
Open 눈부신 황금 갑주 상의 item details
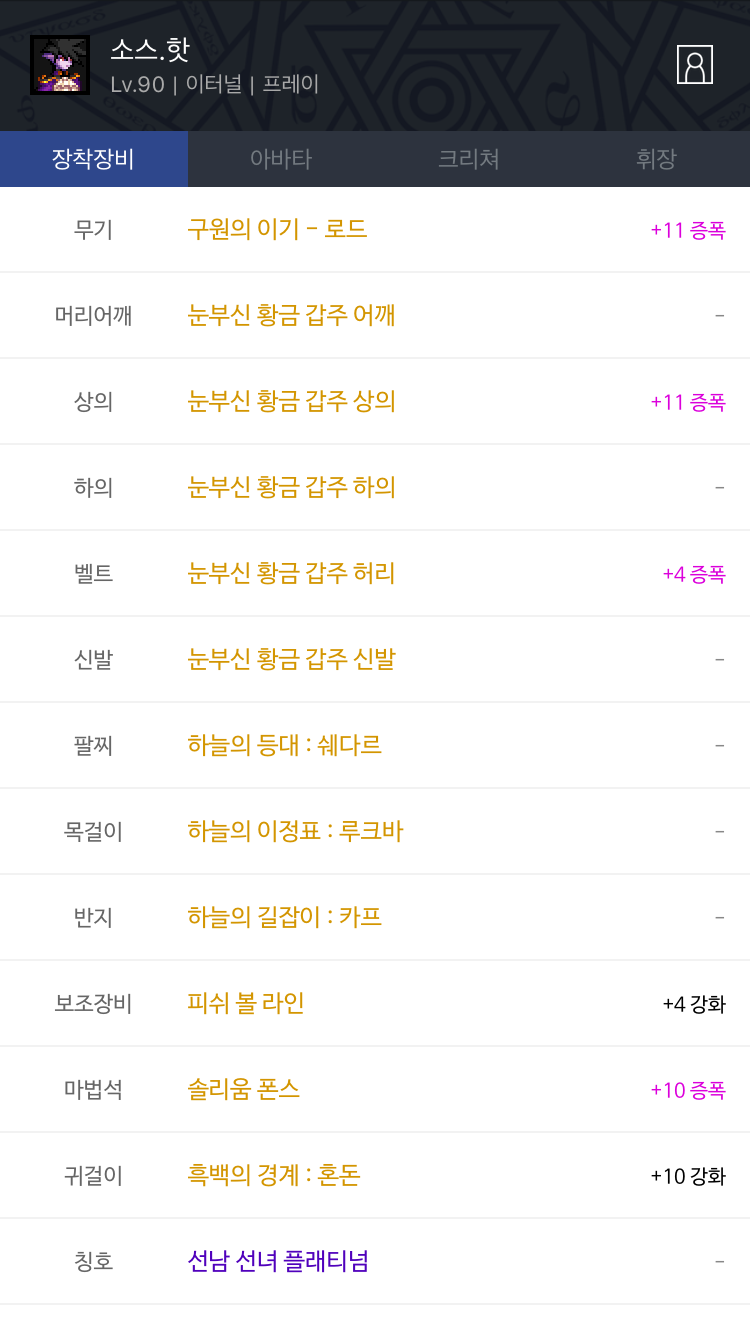292,401
